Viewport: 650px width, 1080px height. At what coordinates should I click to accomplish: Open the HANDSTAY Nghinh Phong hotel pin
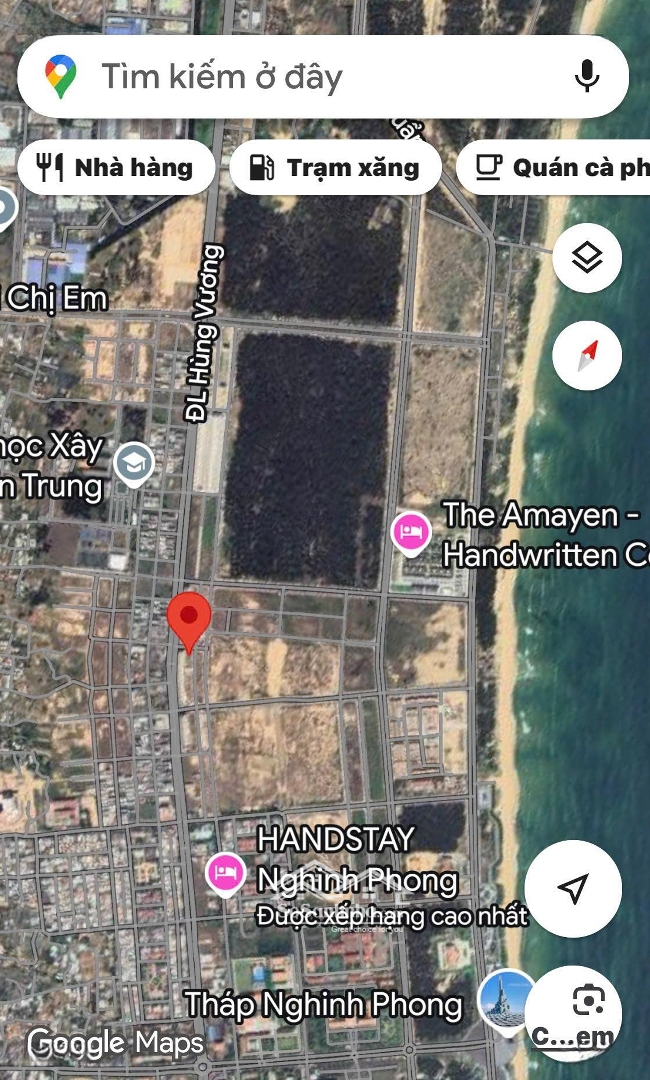(x=226, y=873)
